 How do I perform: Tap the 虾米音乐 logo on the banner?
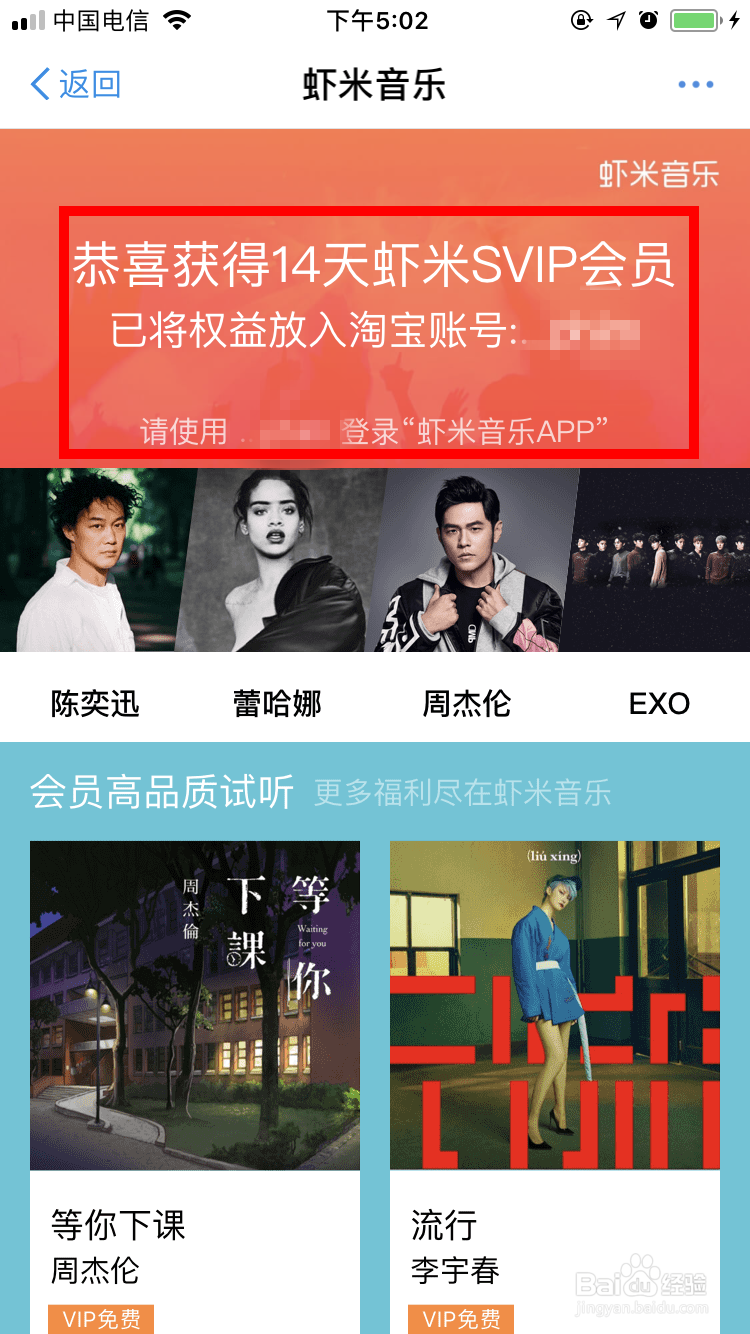tap(660, 173)
